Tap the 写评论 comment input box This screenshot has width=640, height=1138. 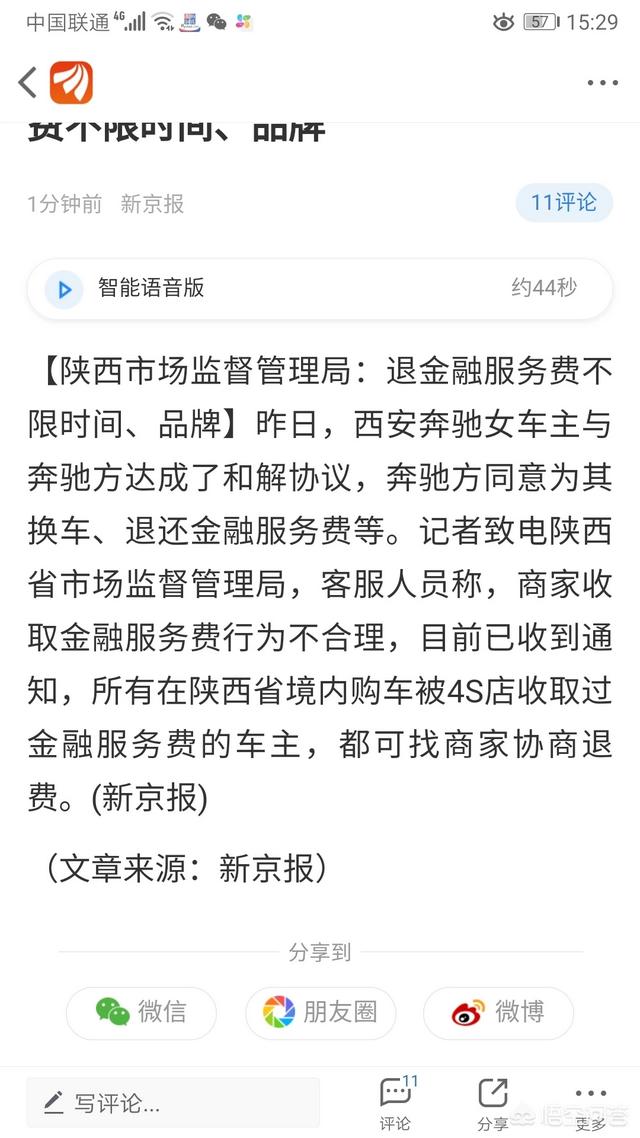(173, 1103)
